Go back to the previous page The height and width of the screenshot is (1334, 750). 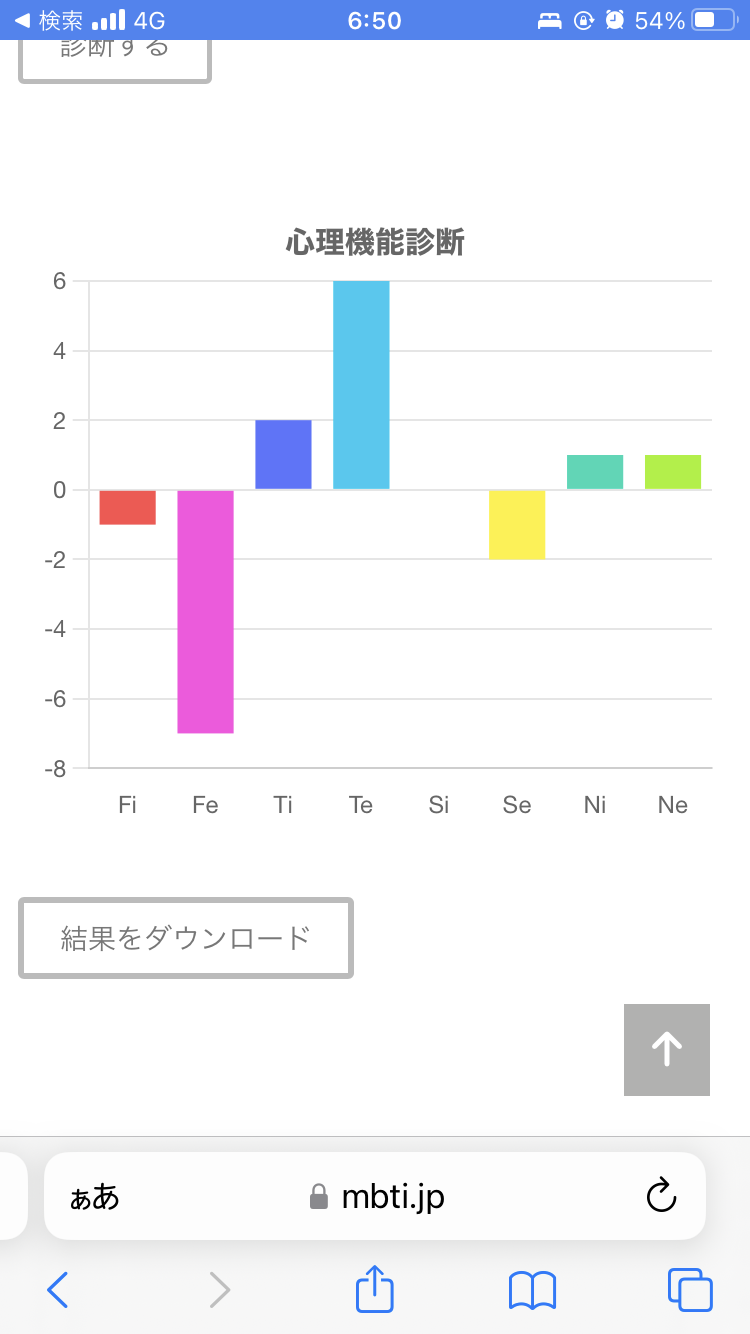(58, 1290)
